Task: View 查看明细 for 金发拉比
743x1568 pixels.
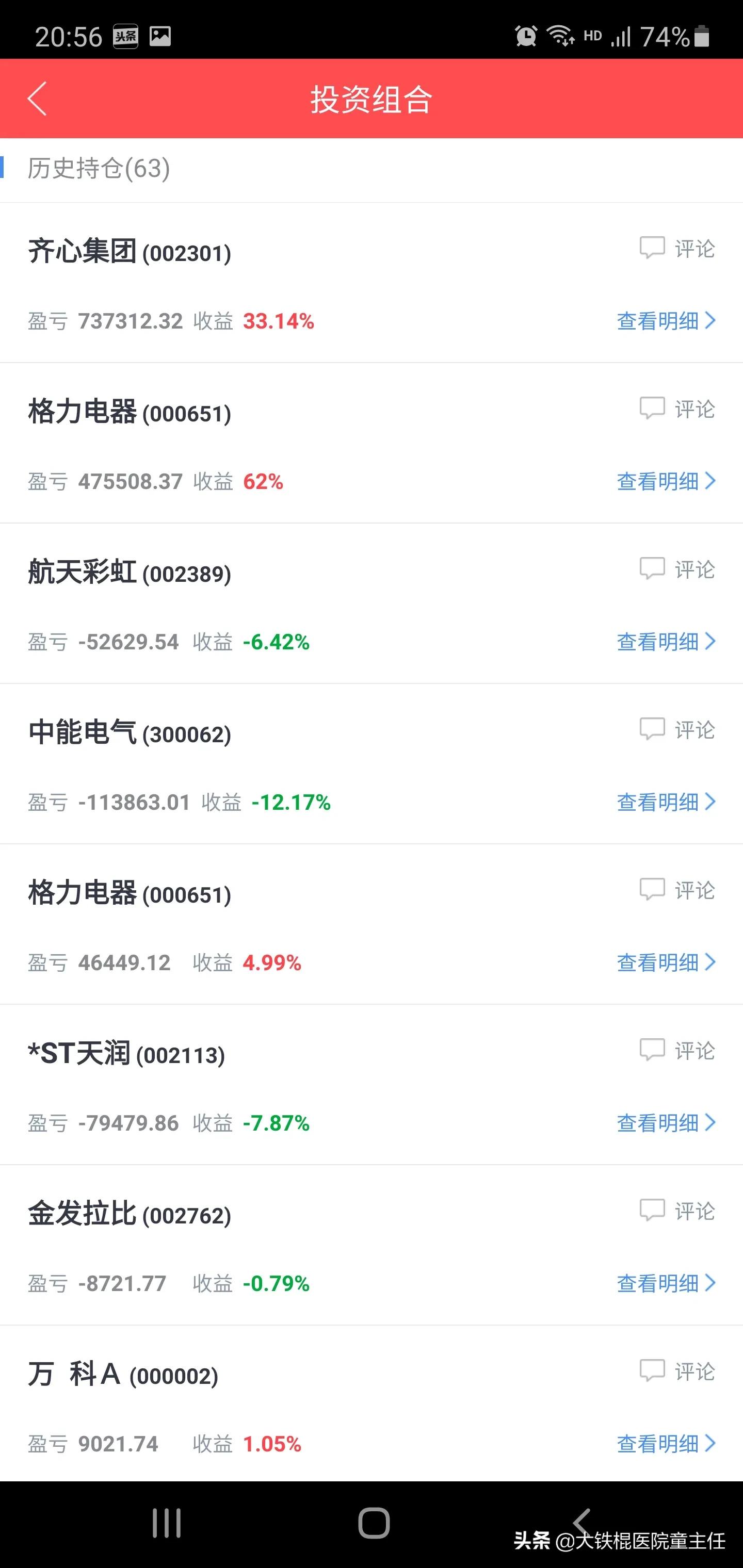Action: coord(666,1283)
